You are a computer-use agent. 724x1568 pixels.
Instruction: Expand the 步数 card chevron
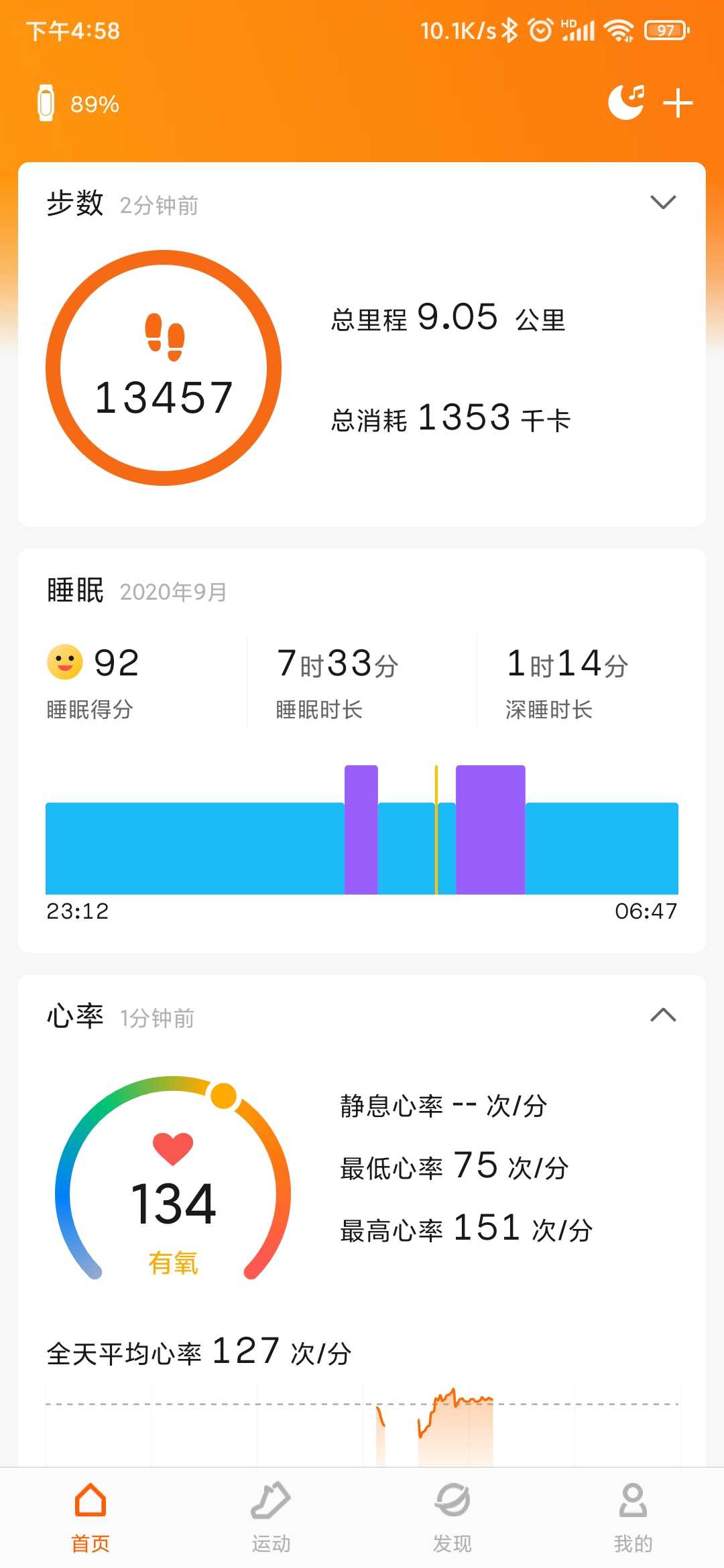(x=663, y=202)
